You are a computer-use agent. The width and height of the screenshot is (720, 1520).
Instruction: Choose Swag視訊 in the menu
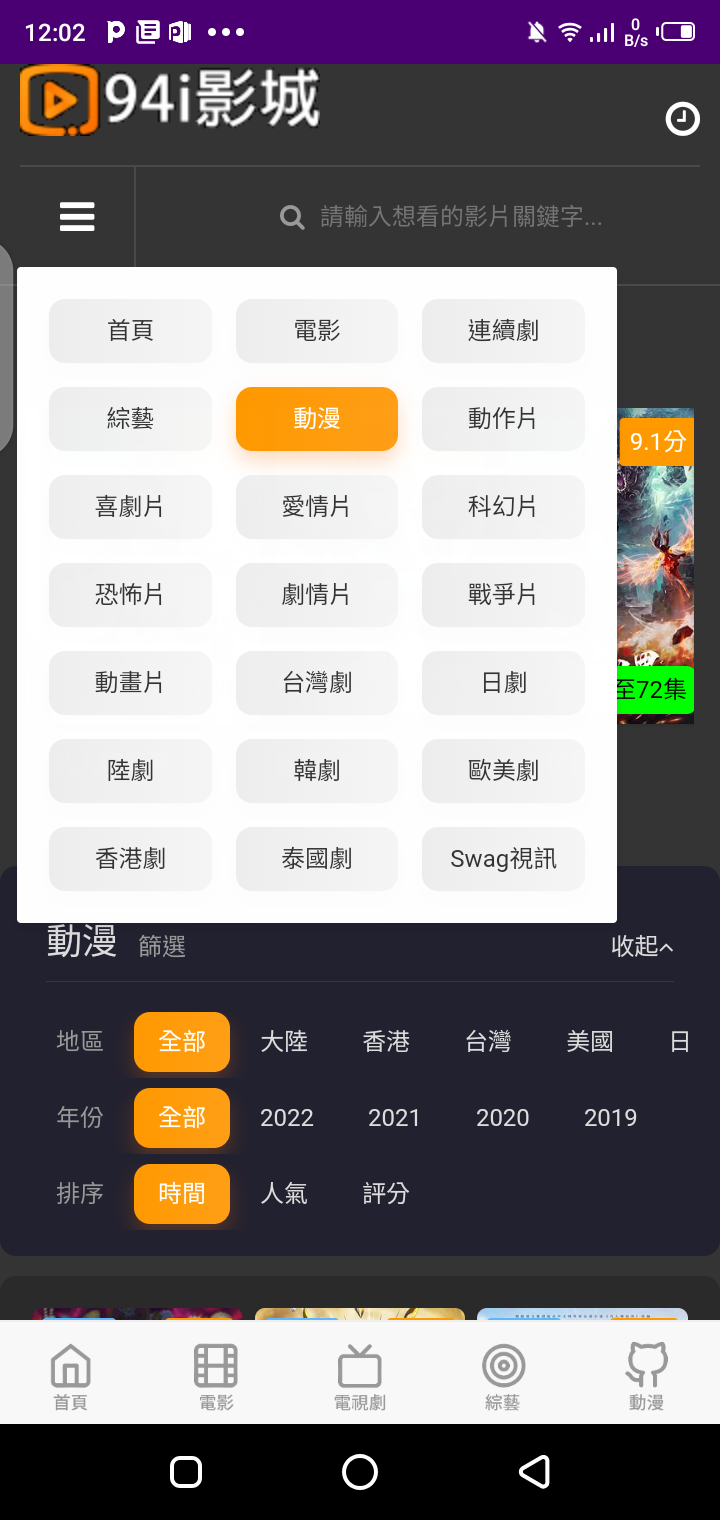pos(503,859)
